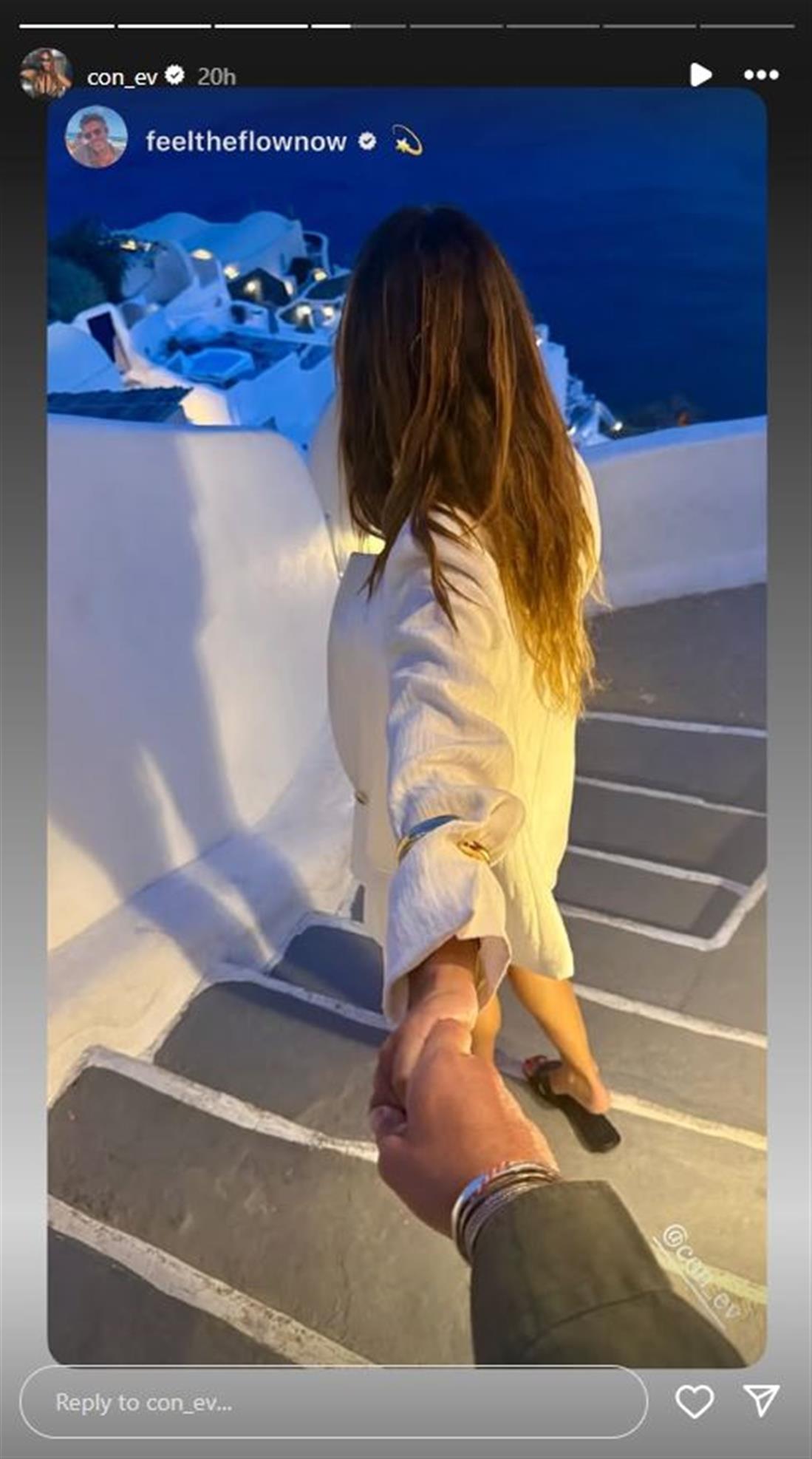
Task: Open the three-dot story options menu
Action: [x=761, y=75]
